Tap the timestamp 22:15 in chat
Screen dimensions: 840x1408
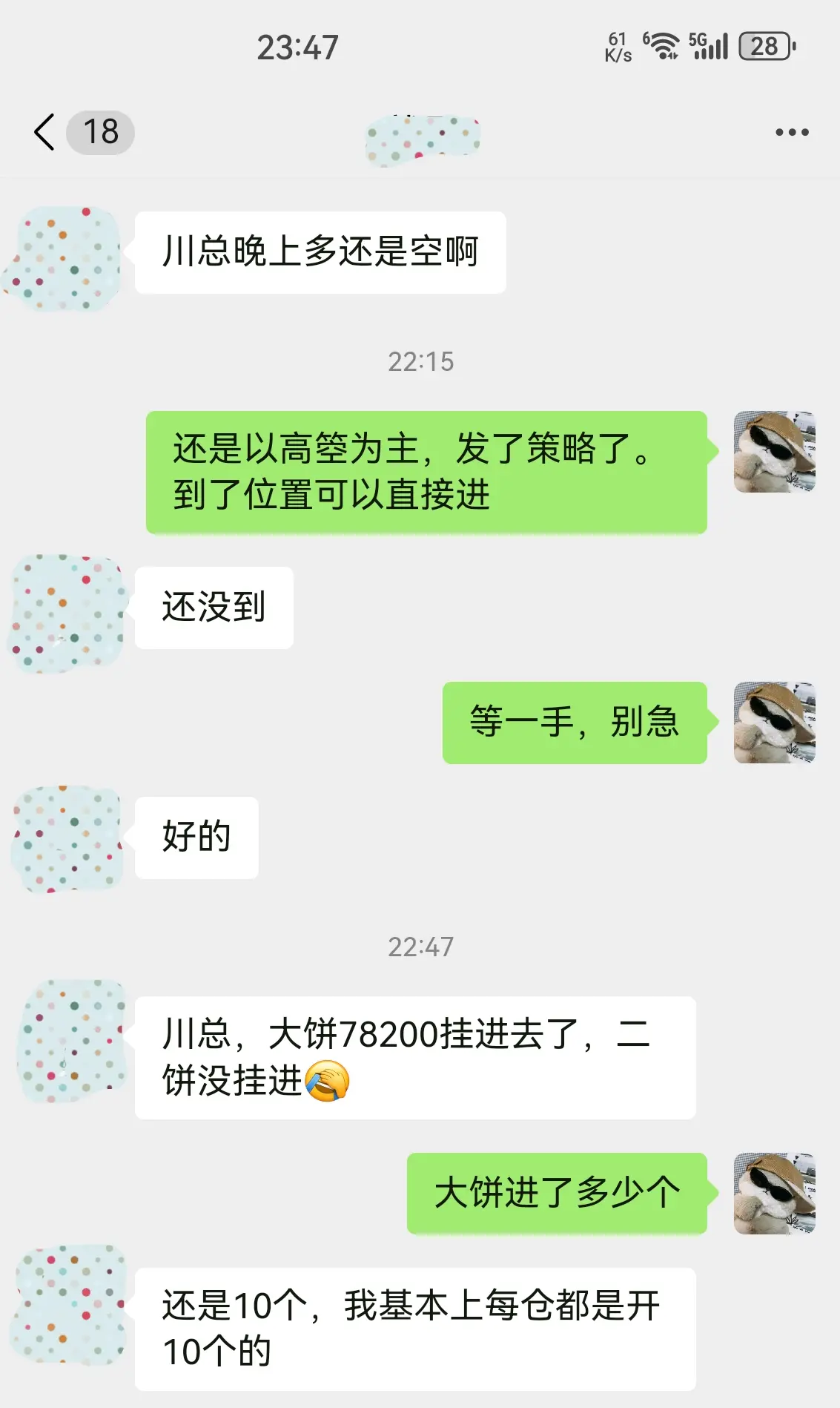pyautogui.click(x=421, y=363)
